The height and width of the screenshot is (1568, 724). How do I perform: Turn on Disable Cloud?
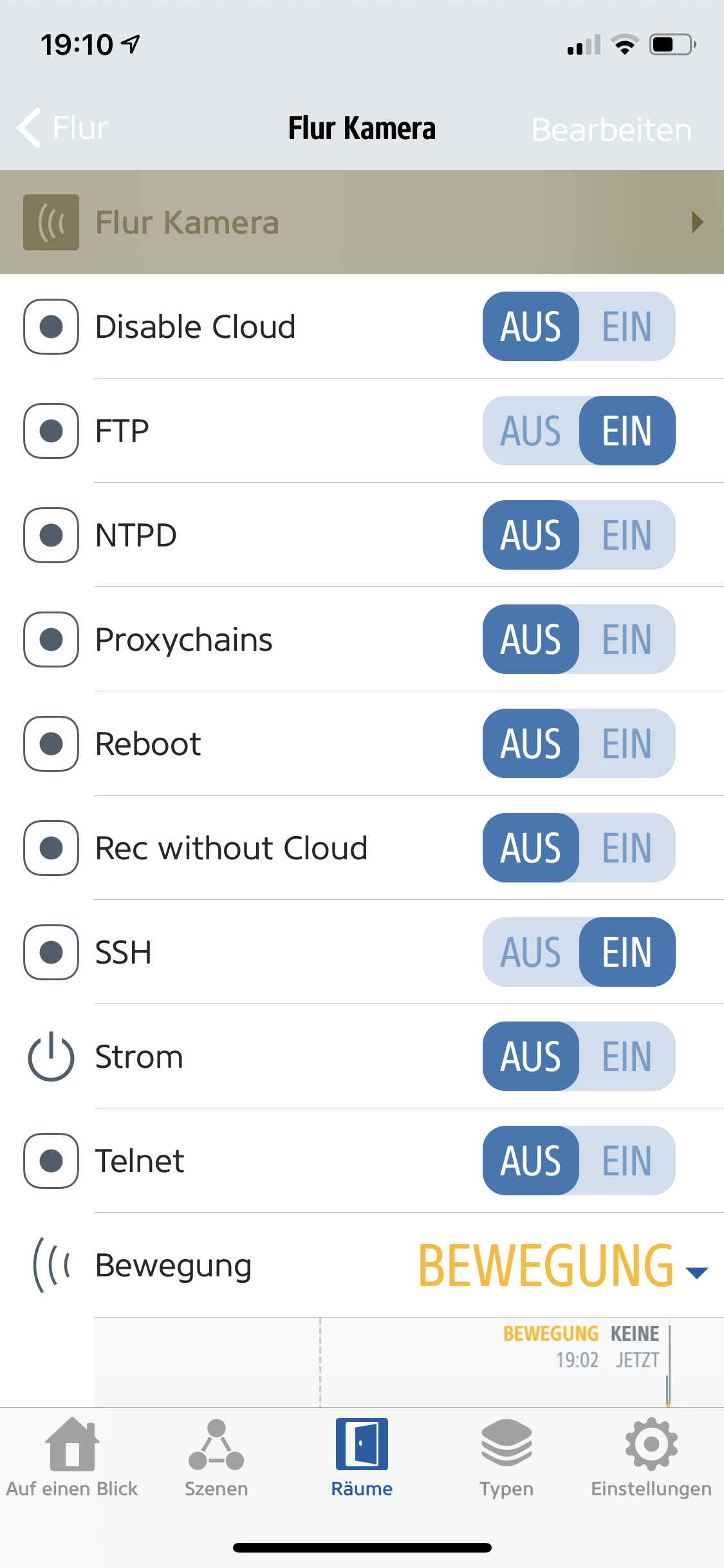(627, 326)
